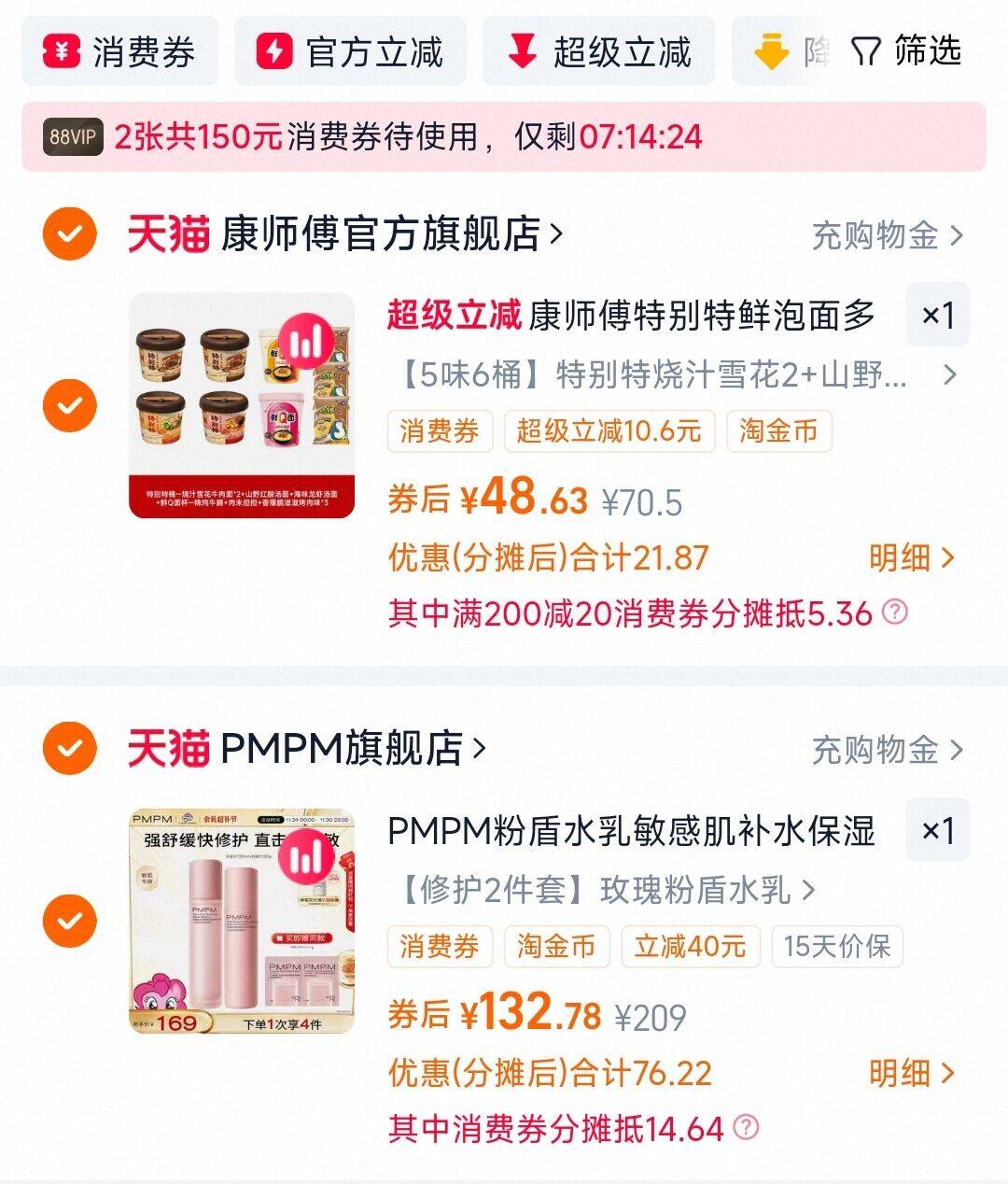
Task: Select the 官方立减 filter chip
Action: (x=349, y=51)
